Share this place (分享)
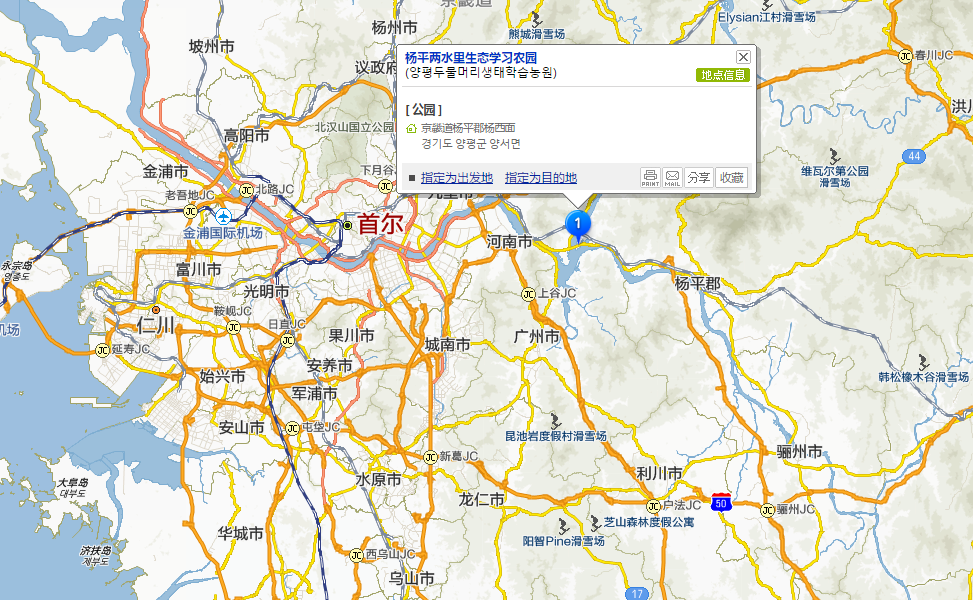Screen dimensions: 973x600 click(x=699, y=177)
